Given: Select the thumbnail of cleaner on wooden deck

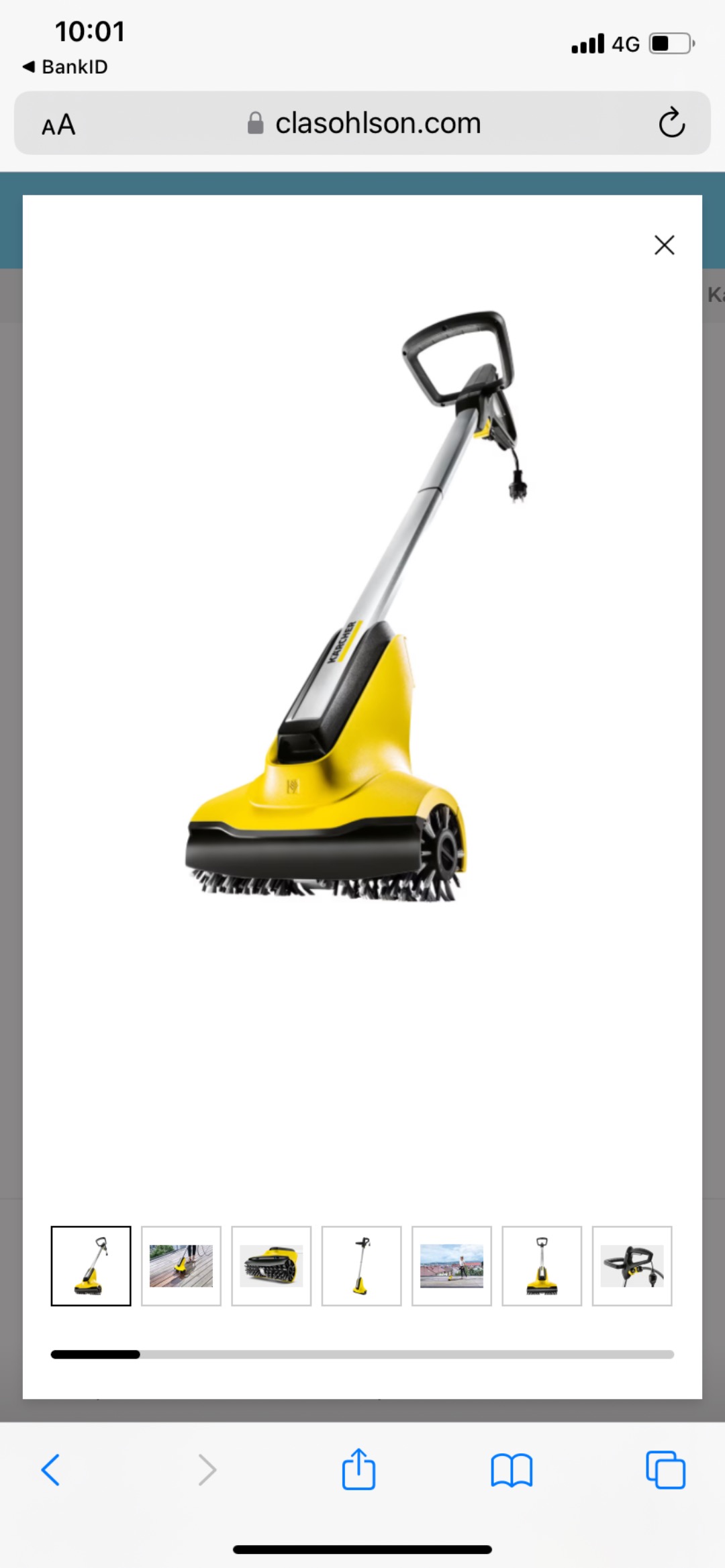Looking at the screenshot, I should tap(181, 1265).
